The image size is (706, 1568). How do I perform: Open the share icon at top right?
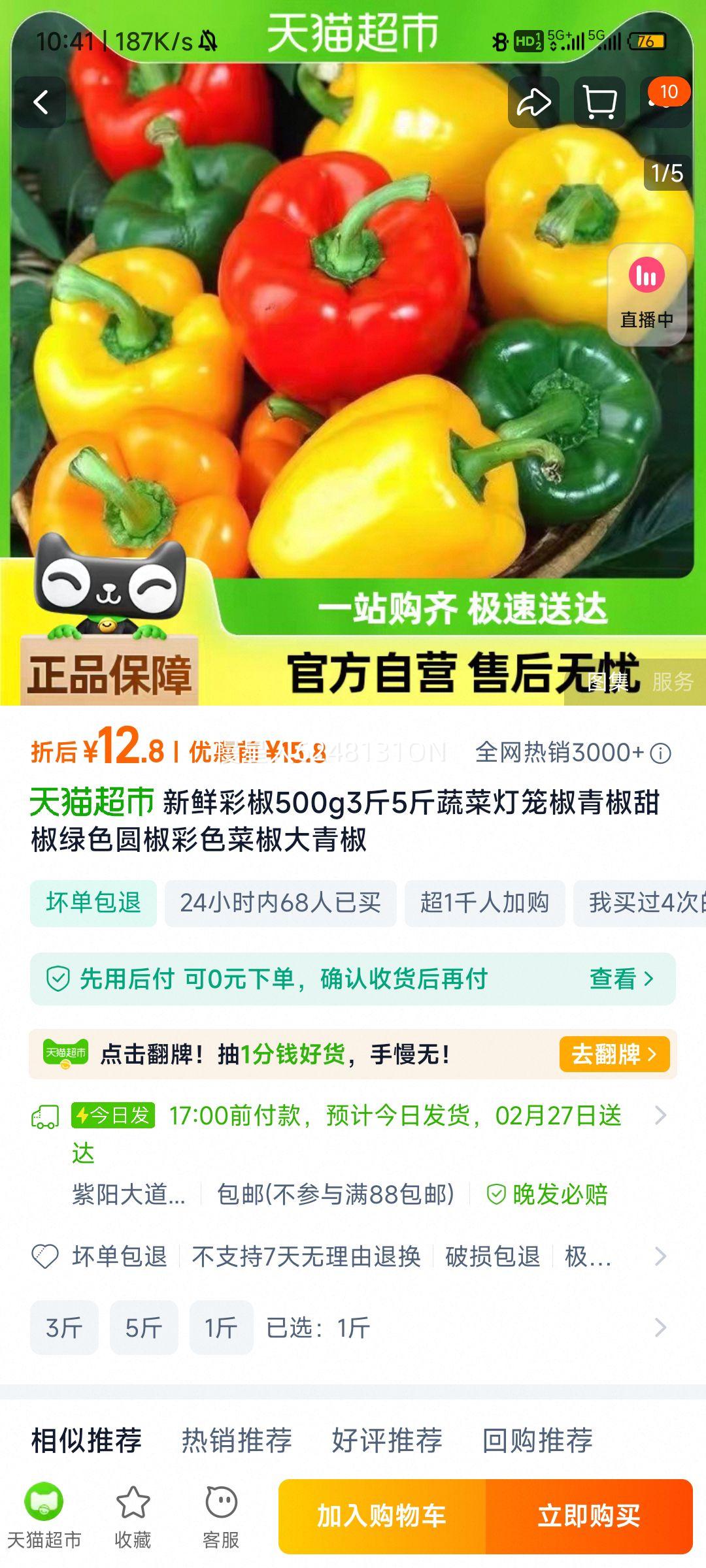click(x=533, y=103)
